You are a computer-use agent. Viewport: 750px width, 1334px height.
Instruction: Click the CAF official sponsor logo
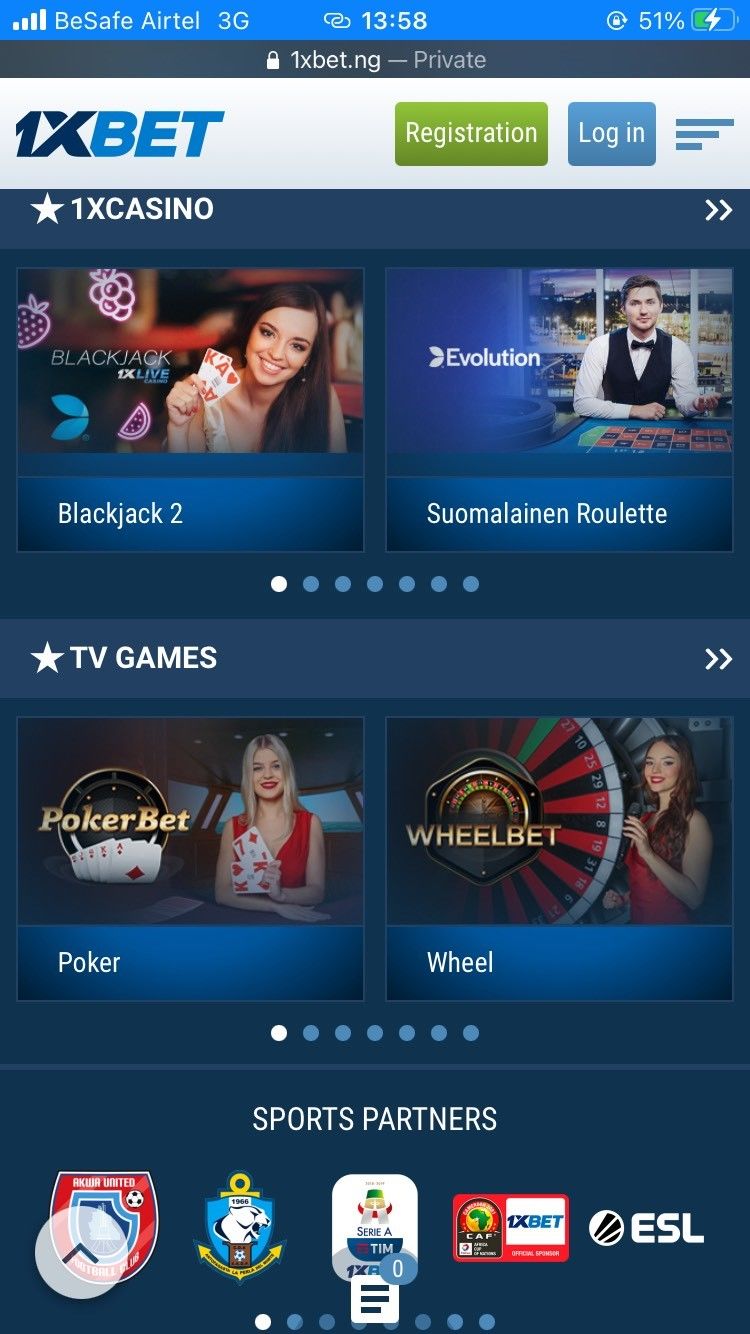point(512,1222)
